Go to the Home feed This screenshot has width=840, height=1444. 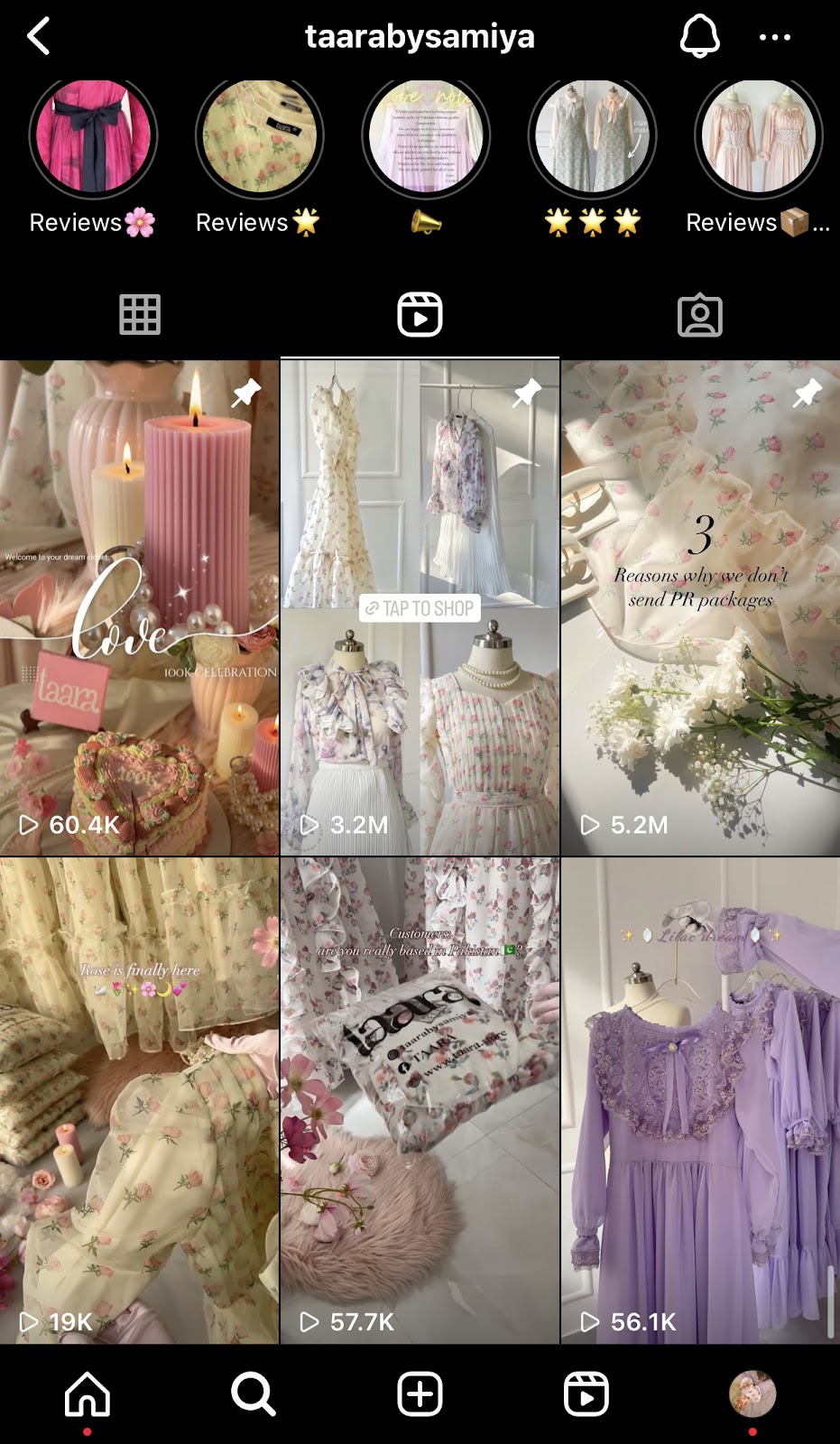pyautogui.click(x=88, y=1393)
